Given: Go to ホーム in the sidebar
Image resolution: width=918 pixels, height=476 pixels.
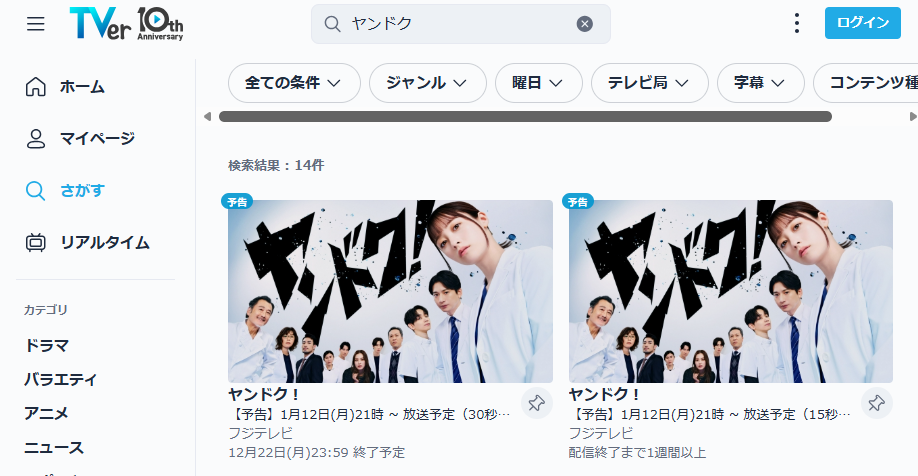Looking at the screenshot, I should [x=80, y=86].
